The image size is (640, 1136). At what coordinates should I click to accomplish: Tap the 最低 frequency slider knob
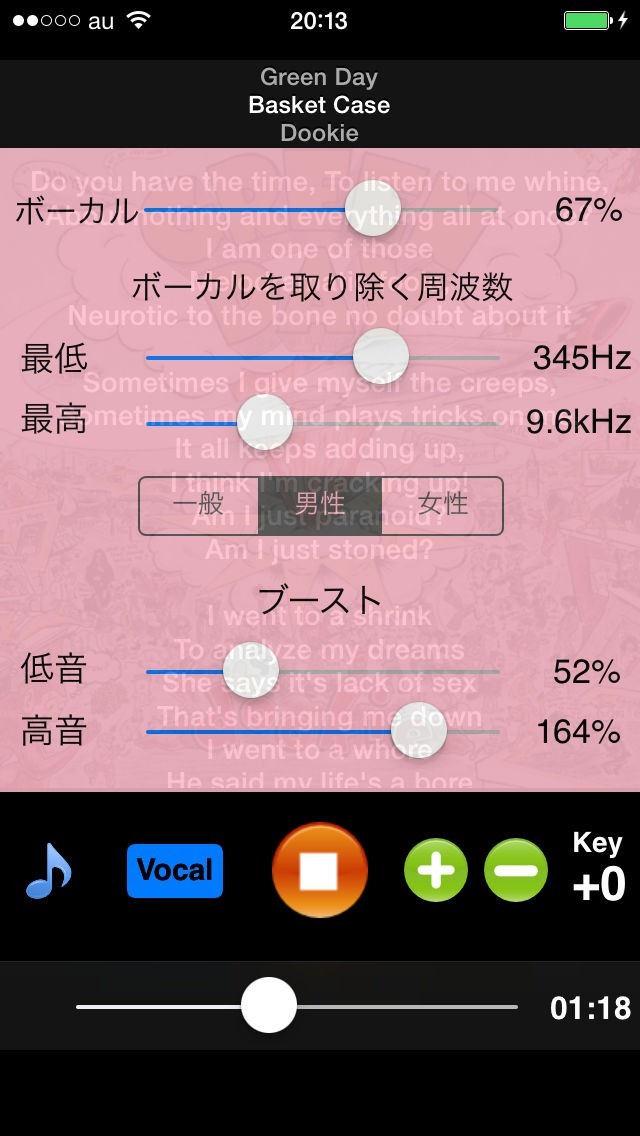381,356
